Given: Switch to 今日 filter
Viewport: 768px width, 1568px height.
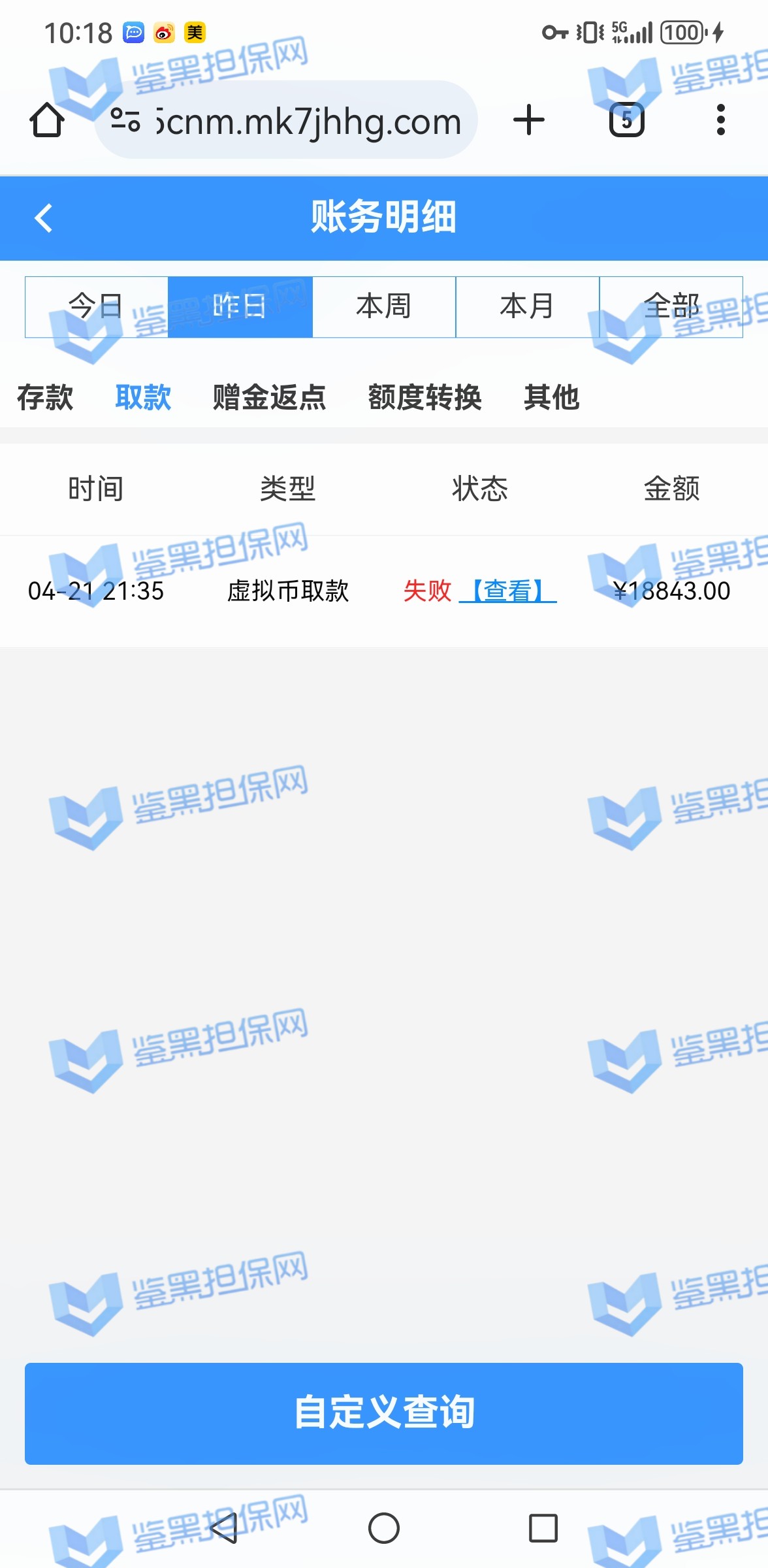Looking at the screenshot, I should pos(97,306).
